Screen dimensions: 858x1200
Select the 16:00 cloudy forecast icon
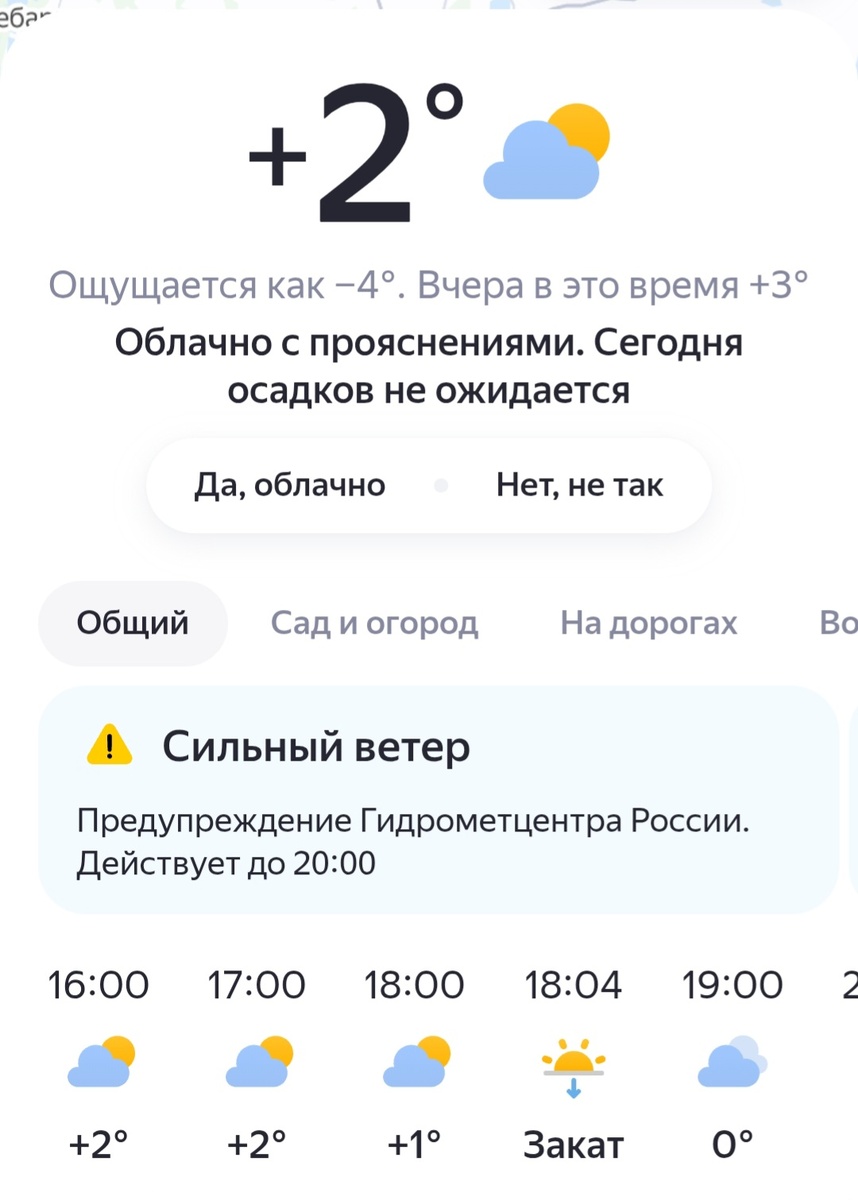pos(97,1064)
